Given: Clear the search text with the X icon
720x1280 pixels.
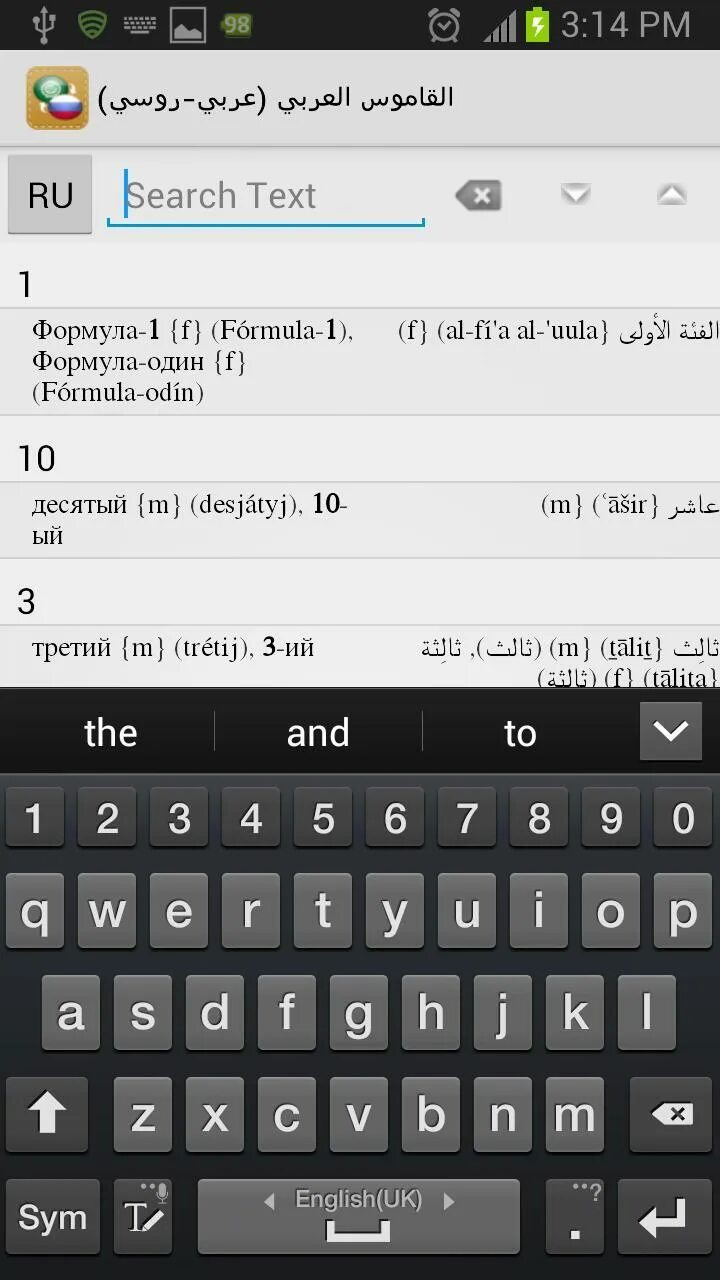Looking at the screenshot, I should 478,196.
